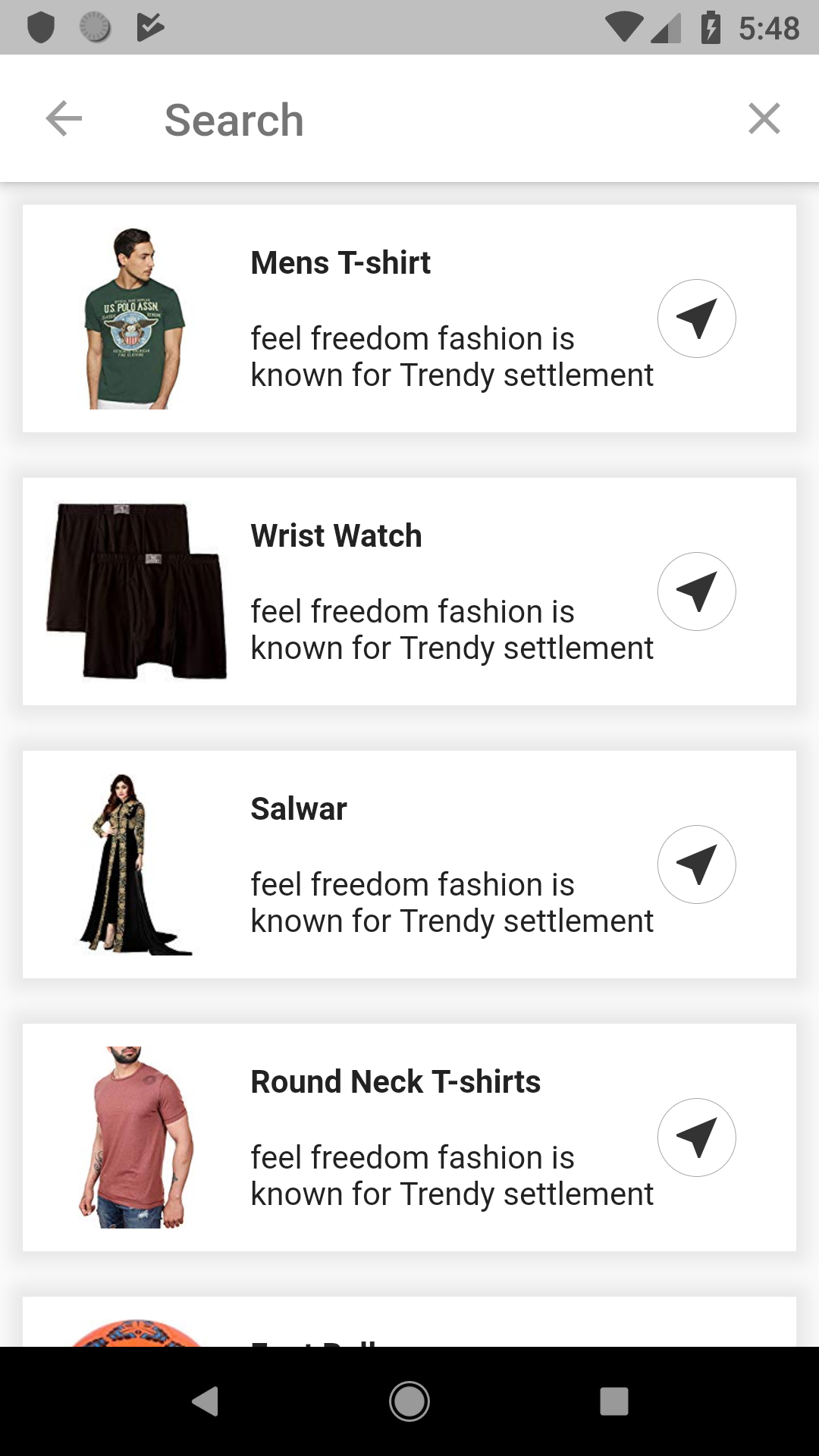Open system recent apps
The image size is (819, 1456).
click(x=613, y=1401)
